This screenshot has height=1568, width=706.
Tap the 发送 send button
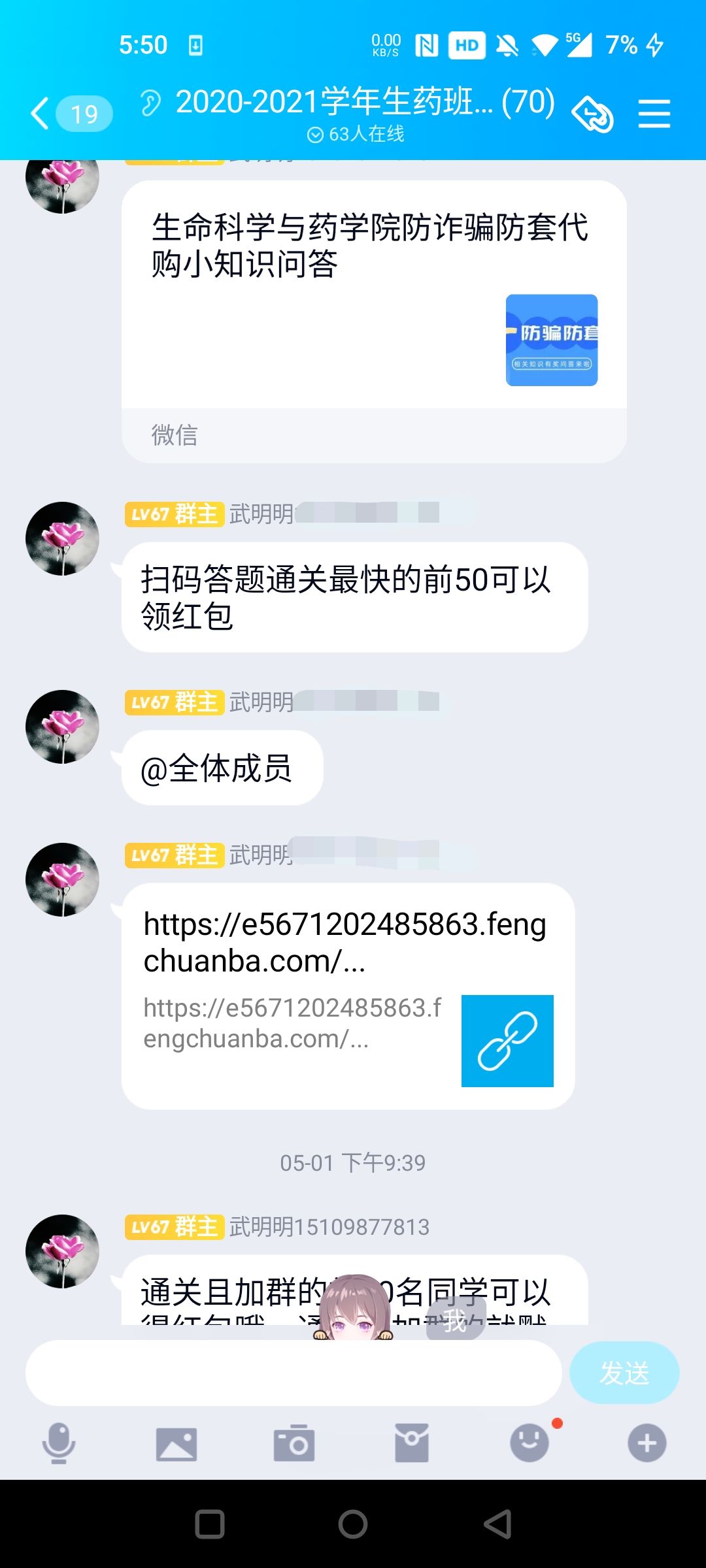tap(624, 1373)
